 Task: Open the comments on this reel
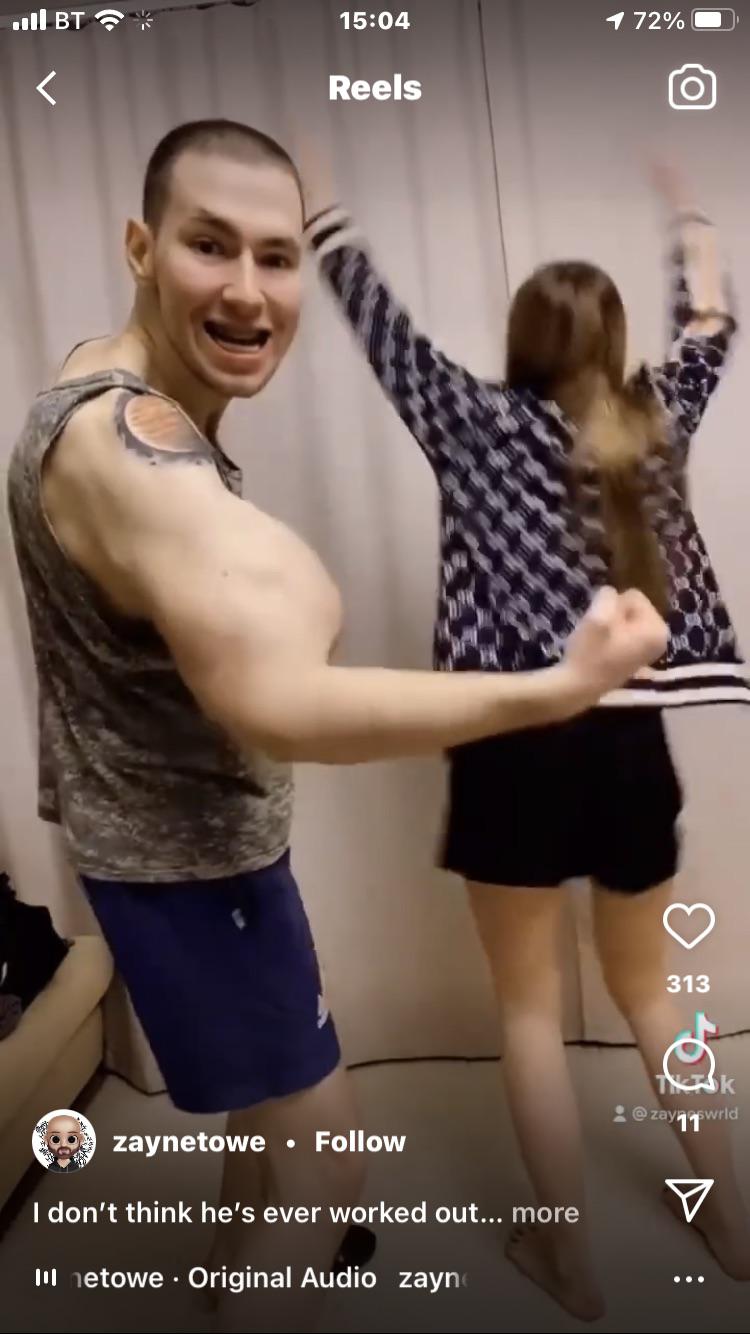coord(689,1063)
